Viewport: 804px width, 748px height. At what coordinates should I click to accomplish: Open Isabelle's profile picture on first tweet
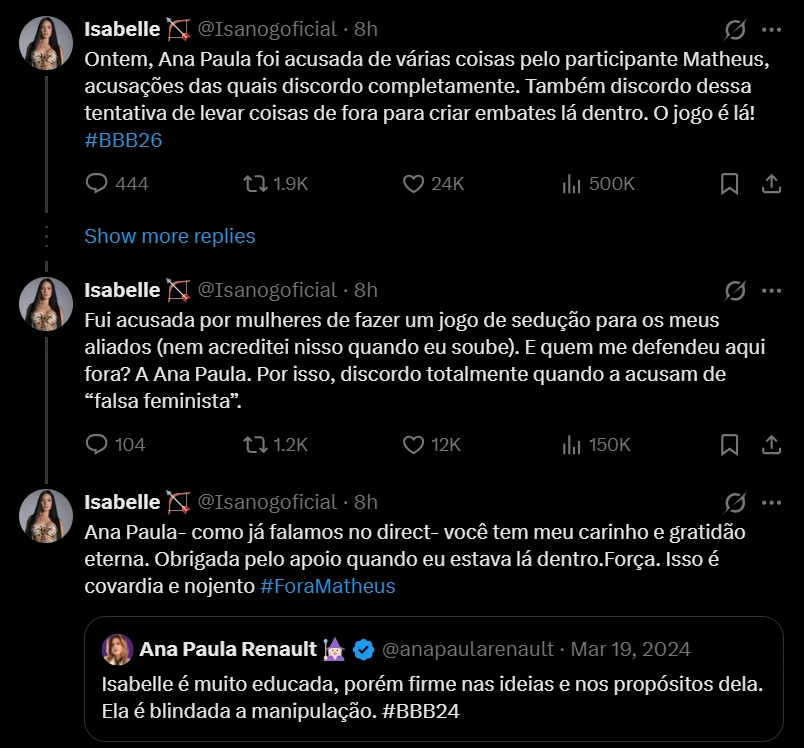tap(46, 42)
